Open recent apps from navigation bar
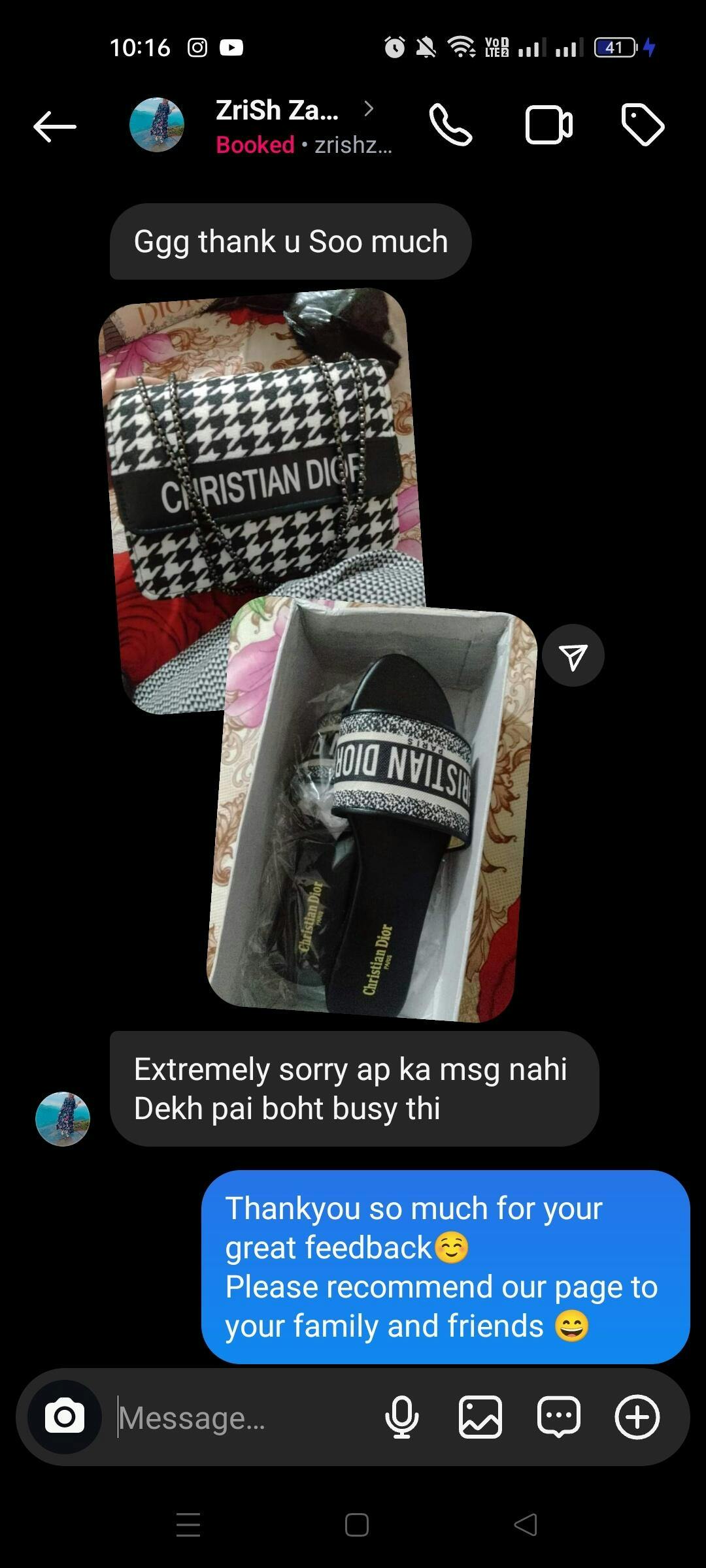 (188, 1525)
